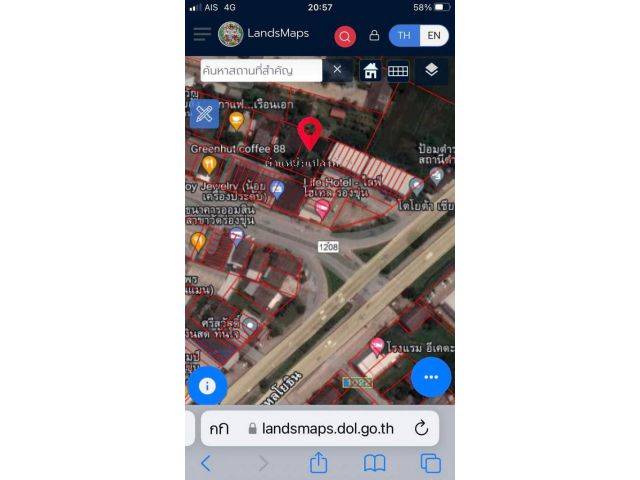Open Safari page settings menu
Viewport: 640px width, 480px height.
(x=219, y=428)
